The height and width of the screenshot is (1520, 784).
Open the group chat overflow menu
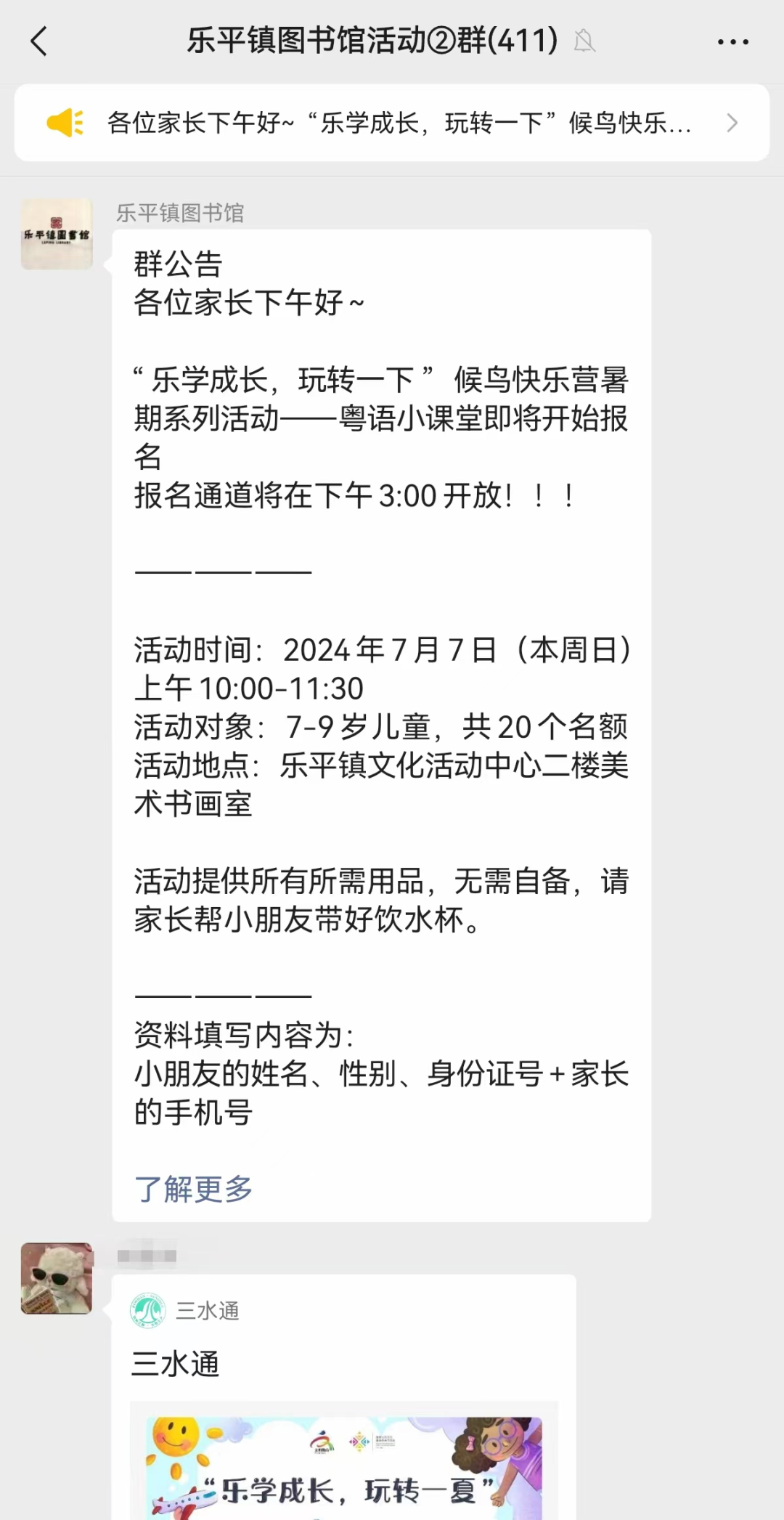(732, 42)
